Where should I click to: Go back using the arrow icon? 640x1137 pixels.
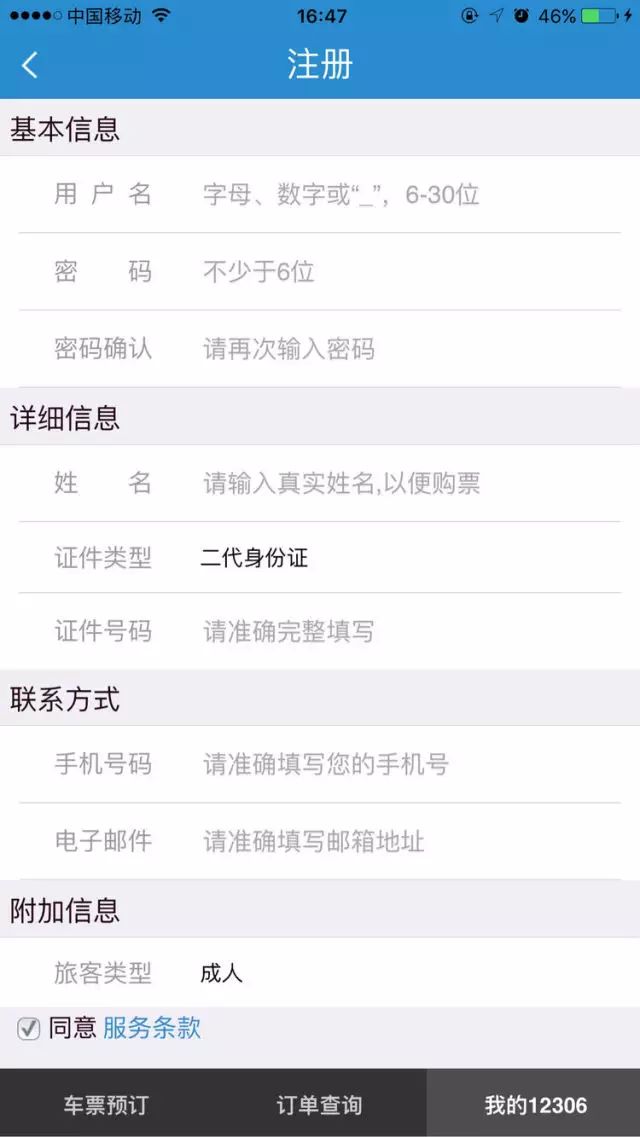pos(29,65)
